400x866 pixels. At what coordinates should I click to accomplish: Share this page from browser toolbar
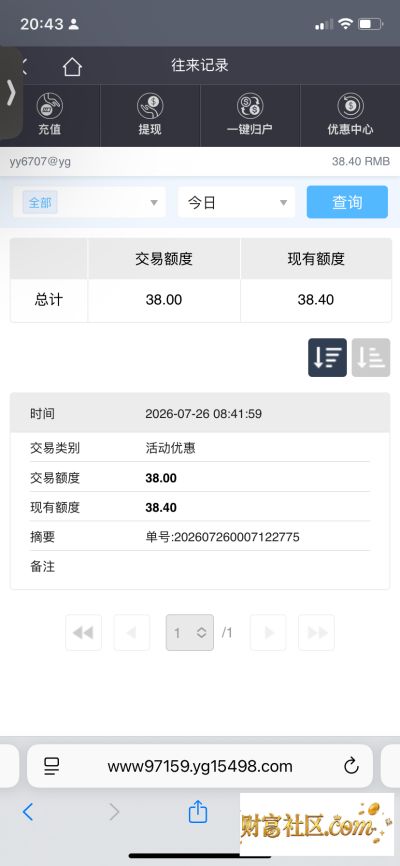[198, 811]
